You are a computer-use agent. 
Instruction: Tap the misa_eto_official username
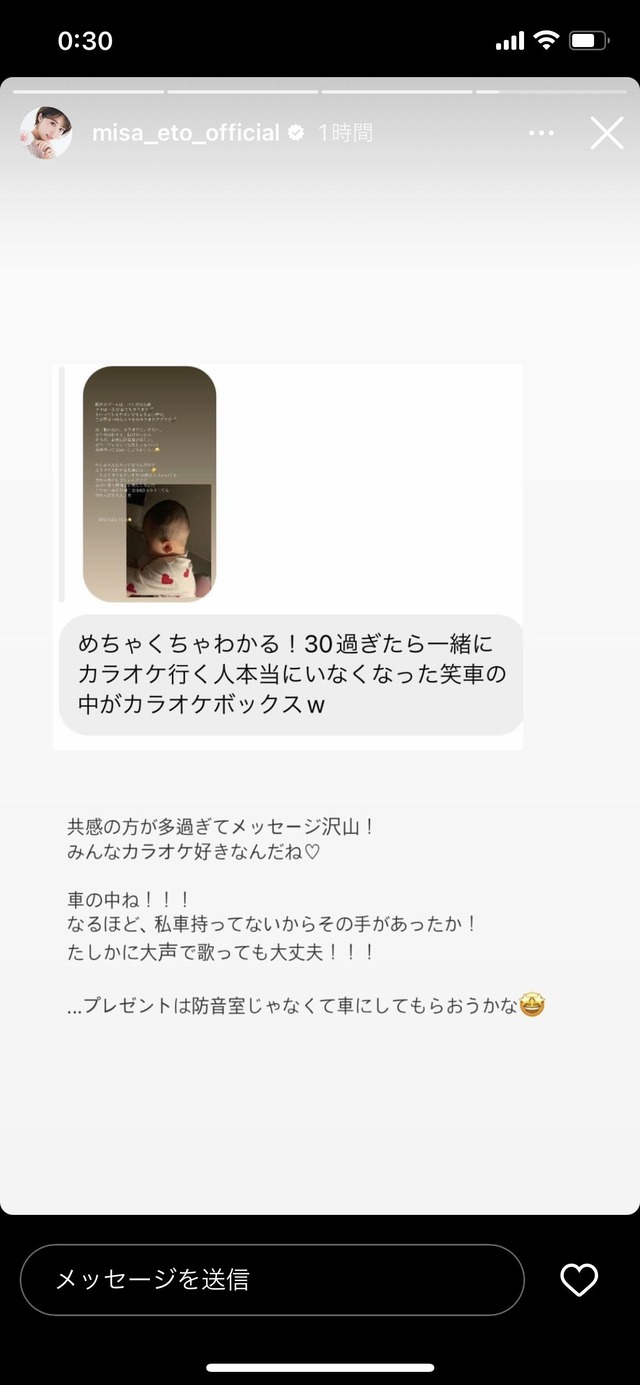[x=186, y=133]
